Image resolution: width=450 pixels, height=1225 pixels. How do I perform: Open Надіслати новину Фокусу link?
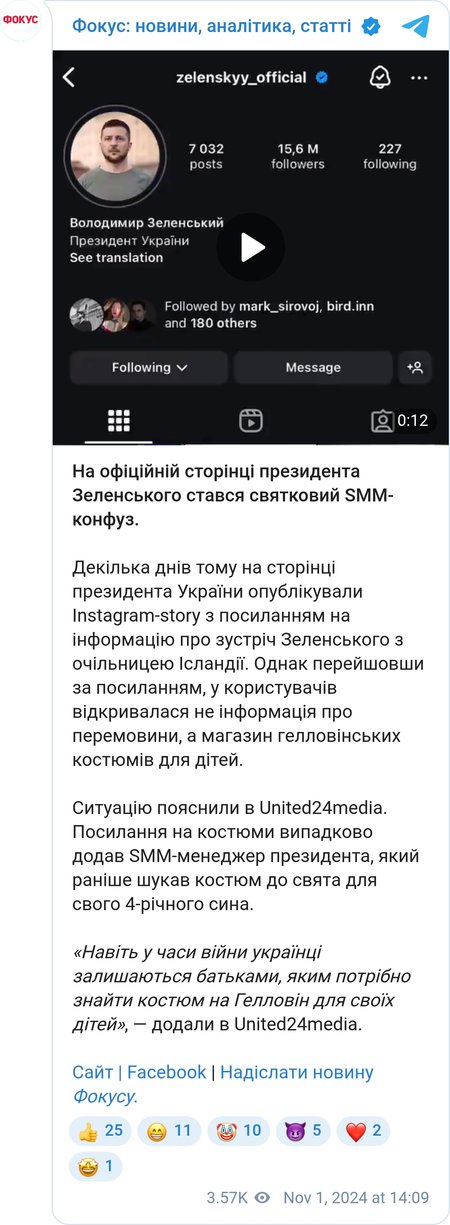[222, 1084]
